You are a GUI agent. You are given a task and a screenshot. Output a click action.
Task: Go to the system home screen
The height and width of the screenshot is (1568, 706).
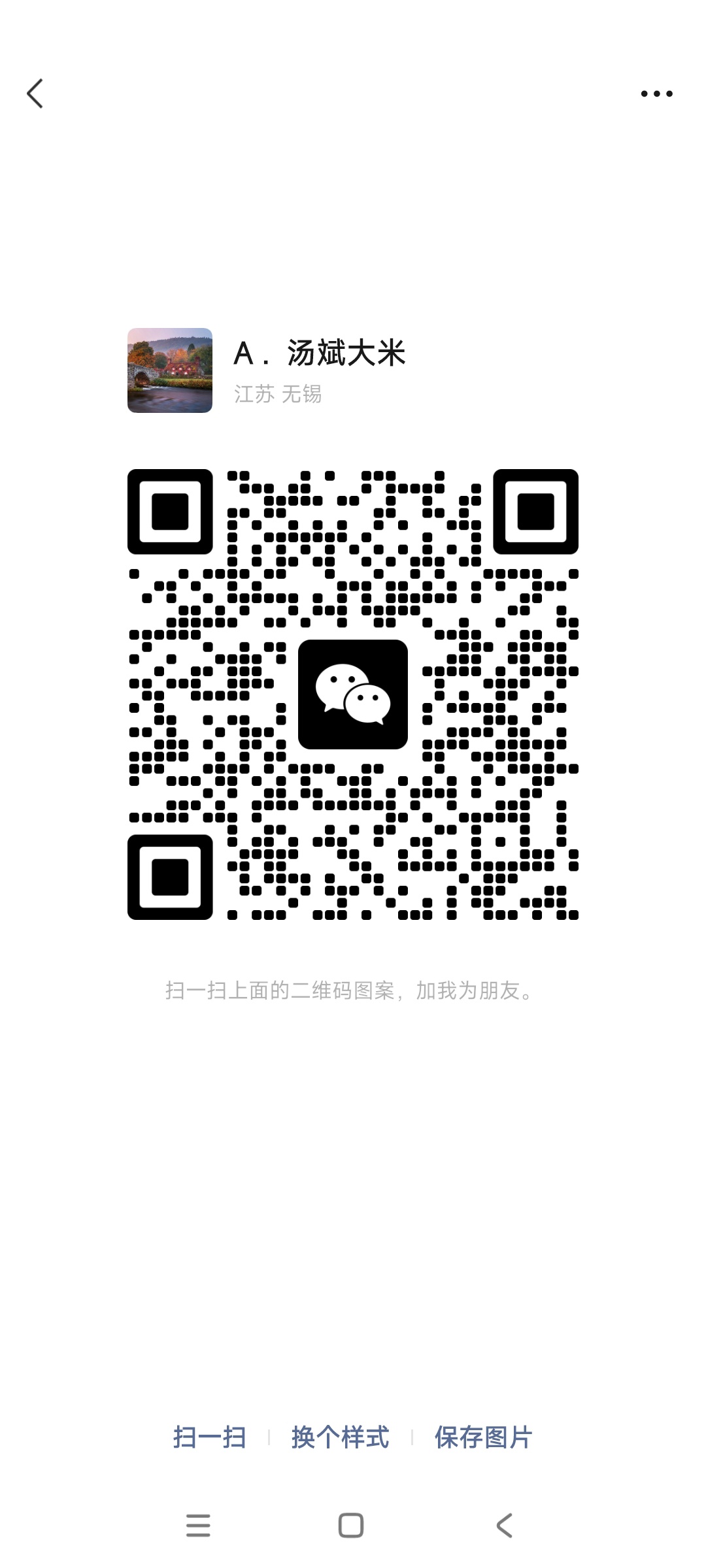[x=351, y=1526]
